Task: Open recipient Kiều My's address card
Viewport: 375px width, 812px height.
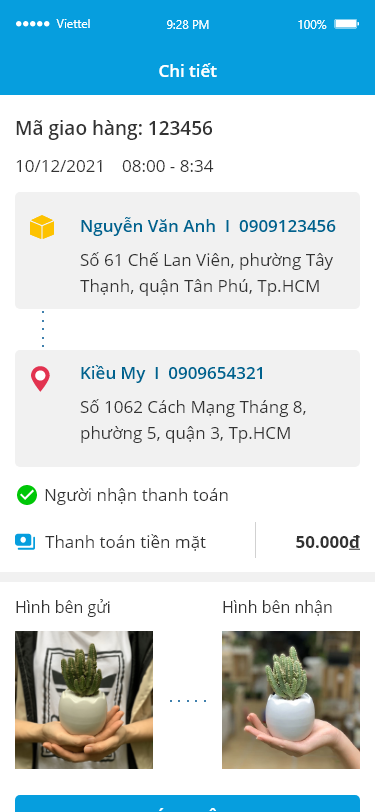Action: 187,408
